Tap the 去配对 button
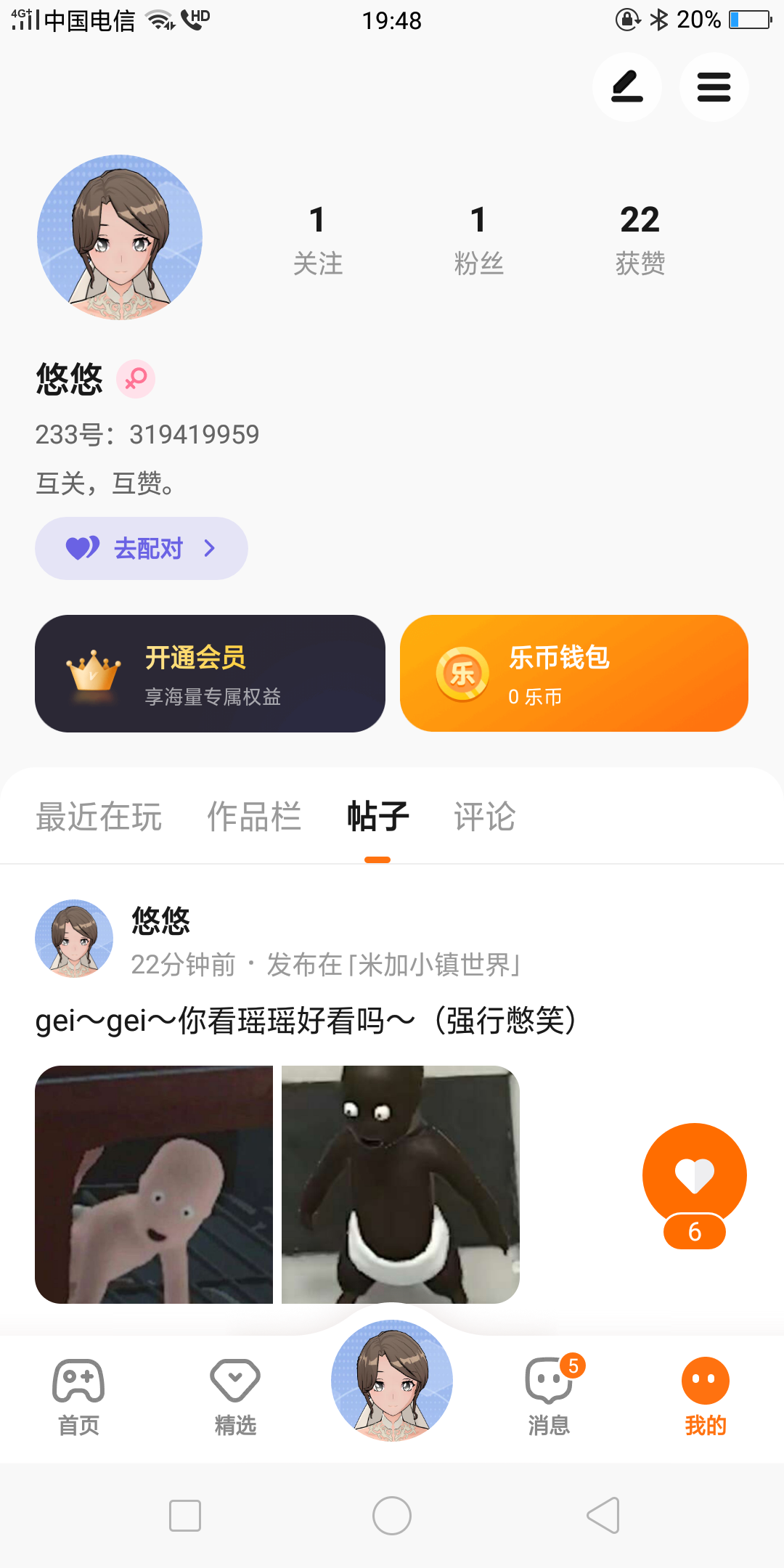This screenshot has width=784, height=1568. [x=142, y=548]
